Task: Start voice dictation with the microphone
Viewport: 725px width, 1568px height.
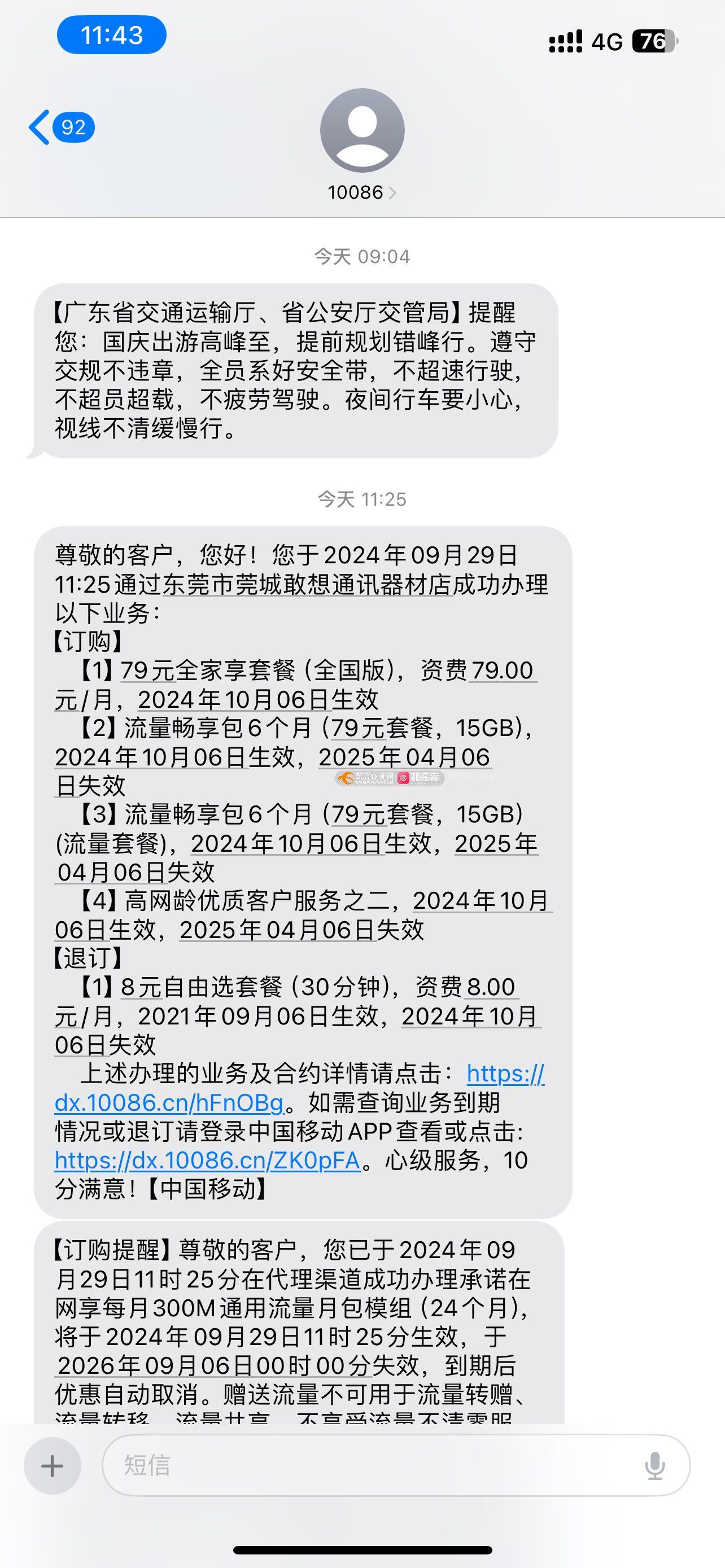Action: [x=655, y=1466]
